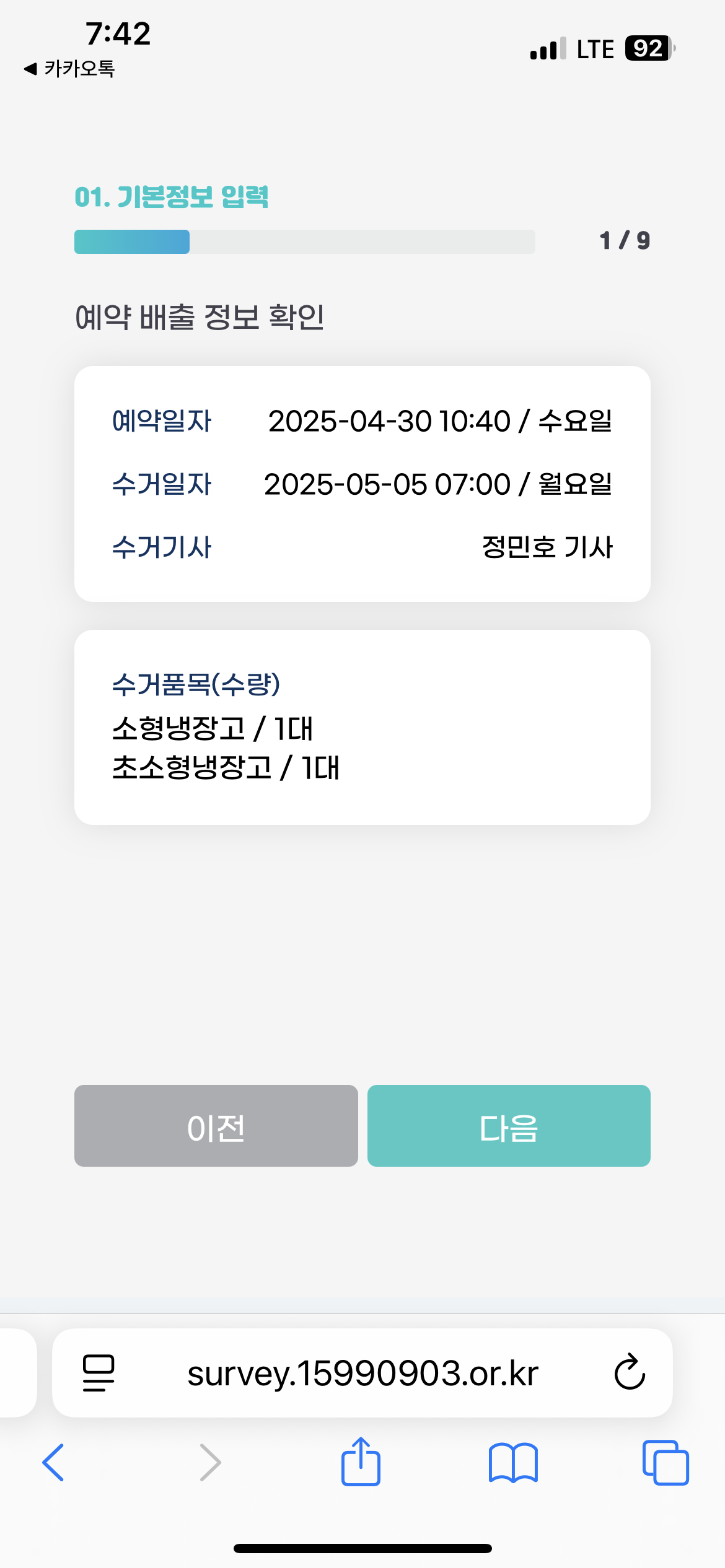Tap the survey.15990903.or.kr address field
Viewport: 725px width, 1568px height.
[362, 1373]
